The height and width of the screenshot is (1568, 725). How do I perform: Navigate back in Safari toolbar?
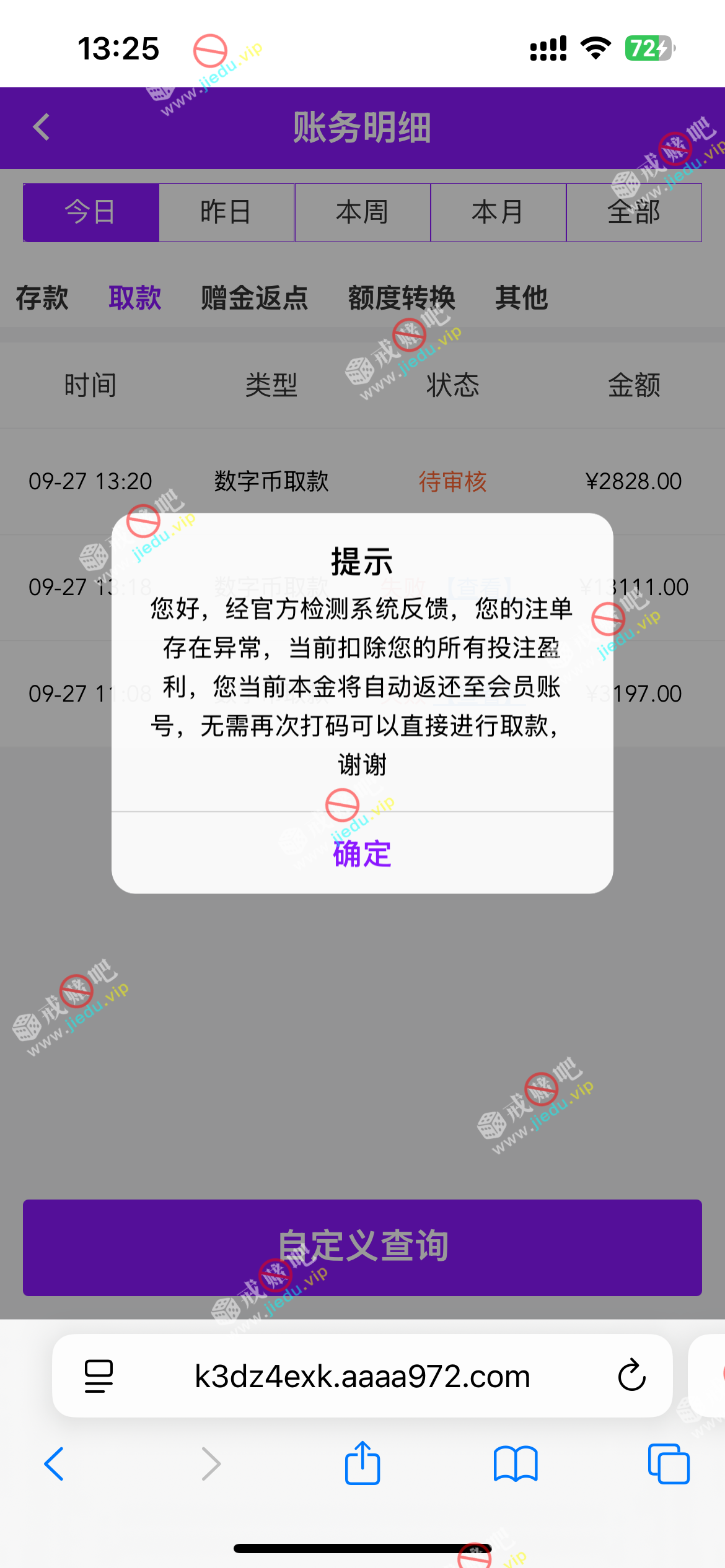(55, 1464)
